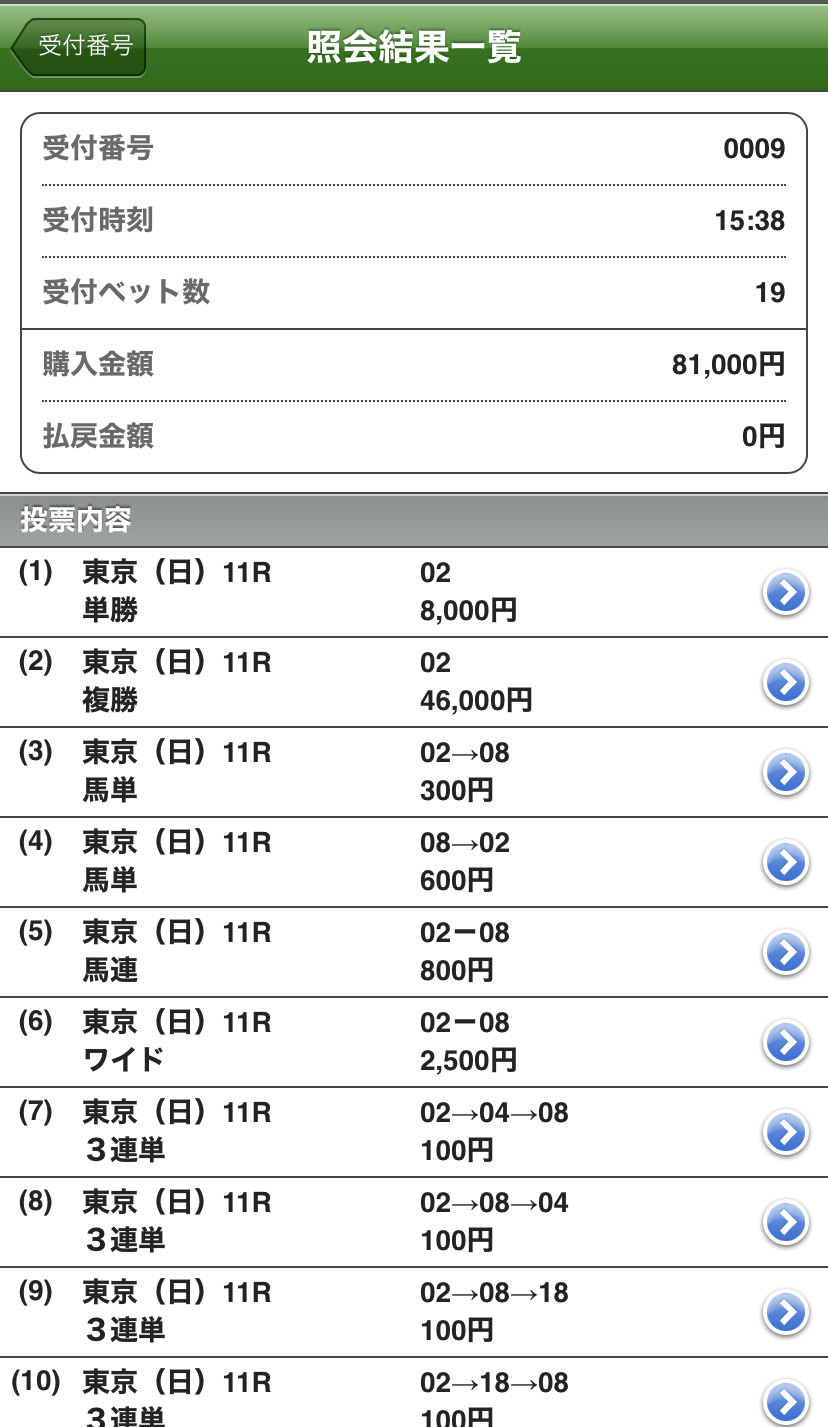Image resolution: width=828 pixels, height=1427 pixels.
Task: Open bet (10) 3連単 02→18→08
Action: pyautogui.click(x=414, y=1393)
